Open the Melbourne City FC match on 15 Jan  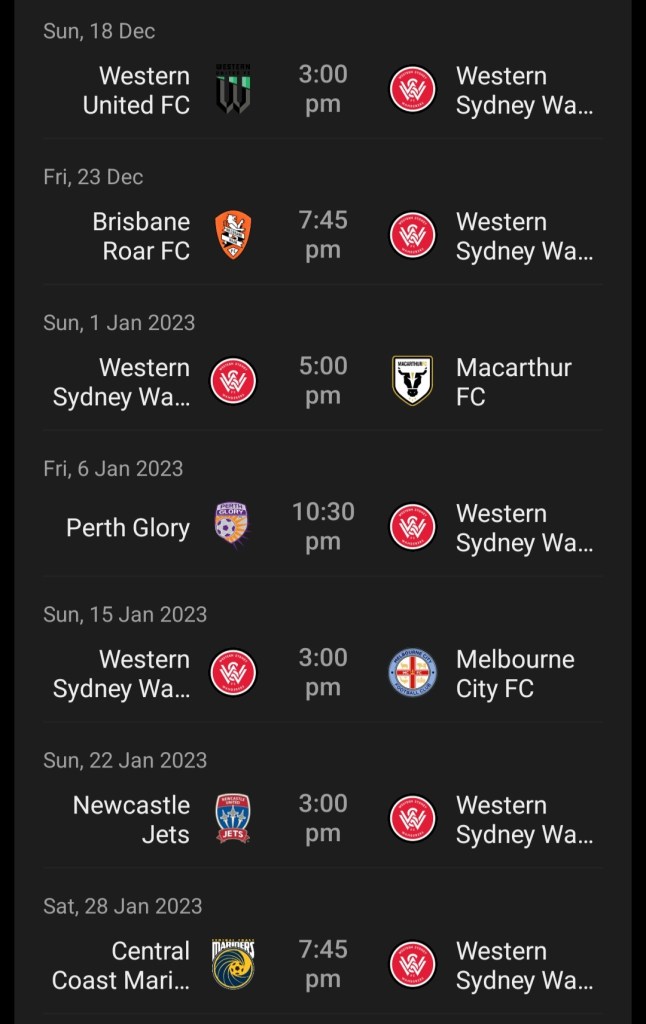tap(322, 674)
